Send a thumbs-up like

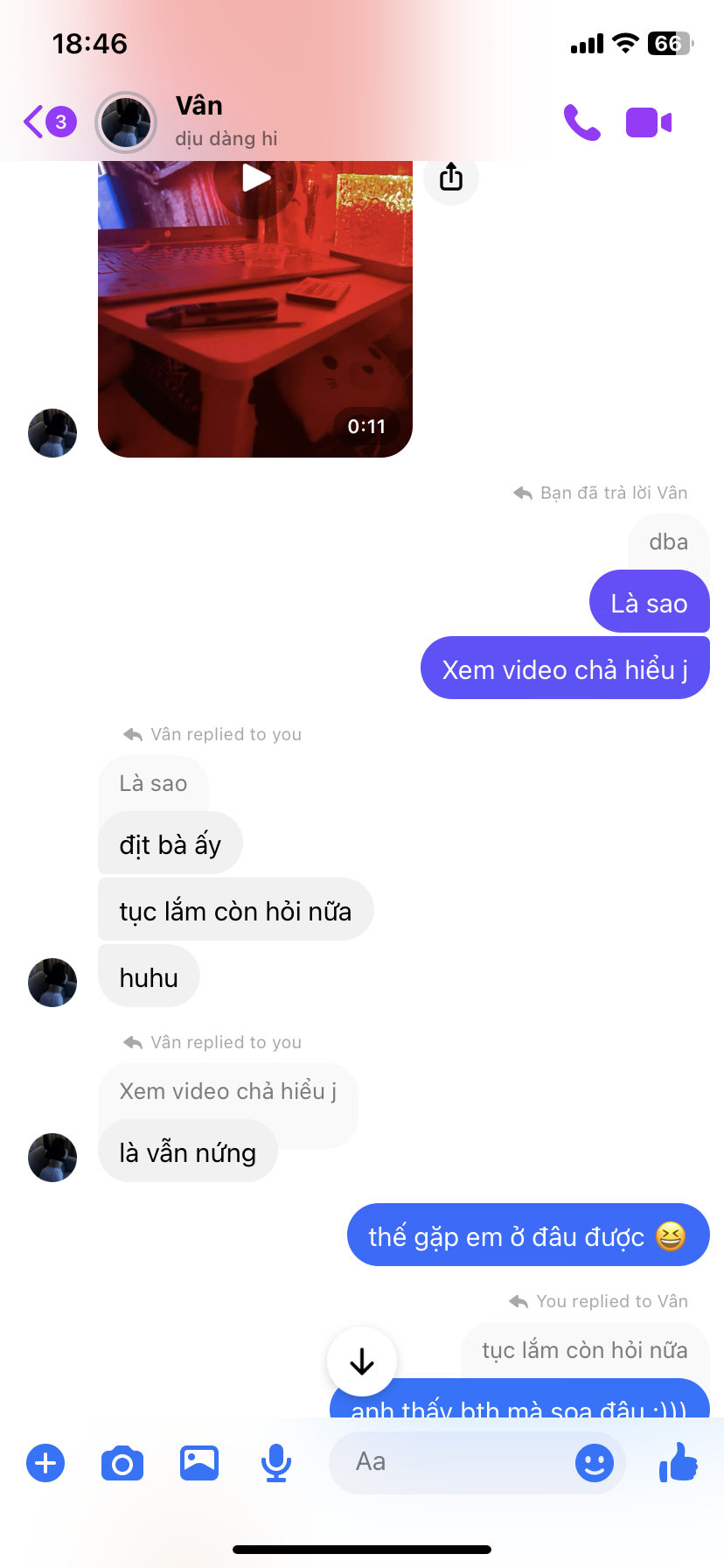(679, 1462)
